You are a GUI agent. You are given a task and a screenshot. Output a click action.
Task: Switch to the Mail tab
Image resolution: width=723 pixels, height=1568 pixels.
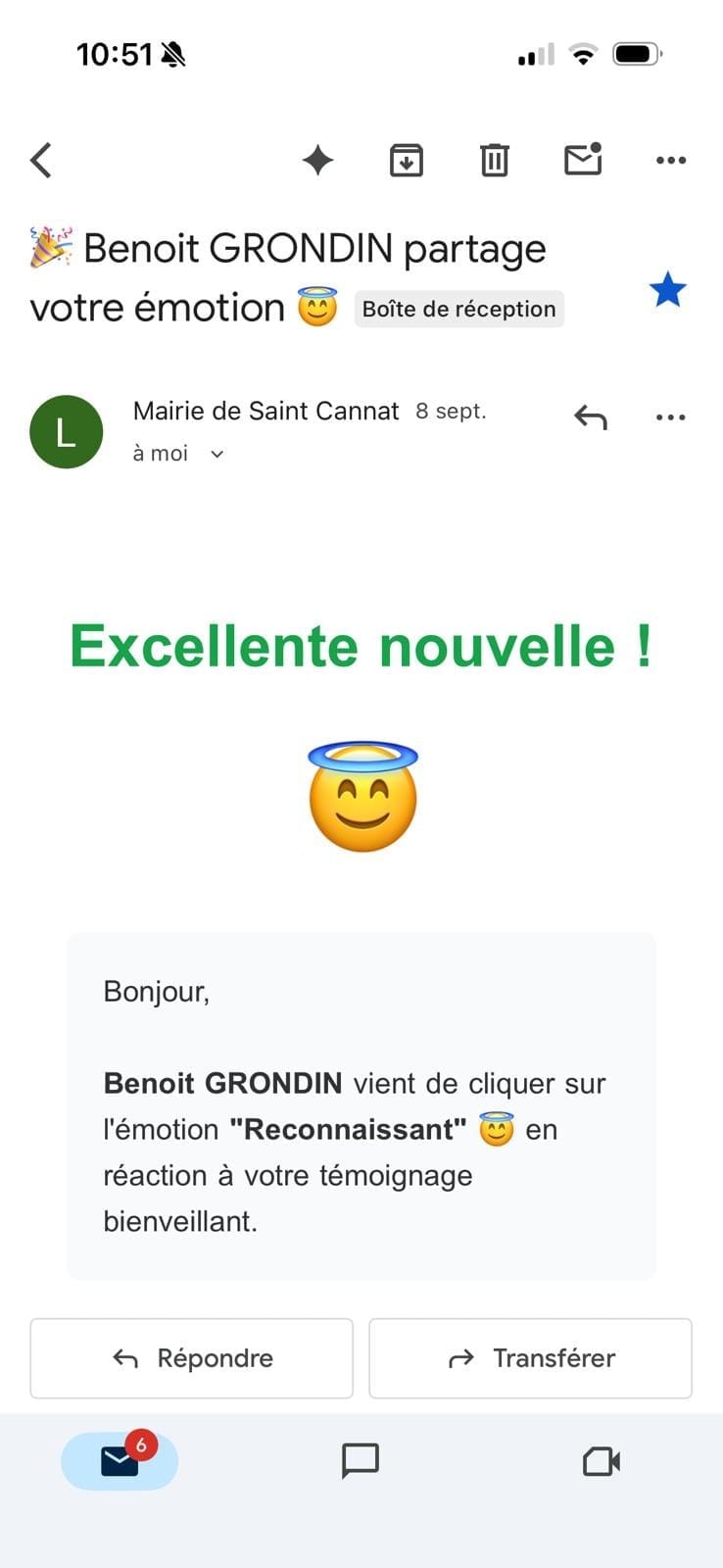pos(120,1461)
